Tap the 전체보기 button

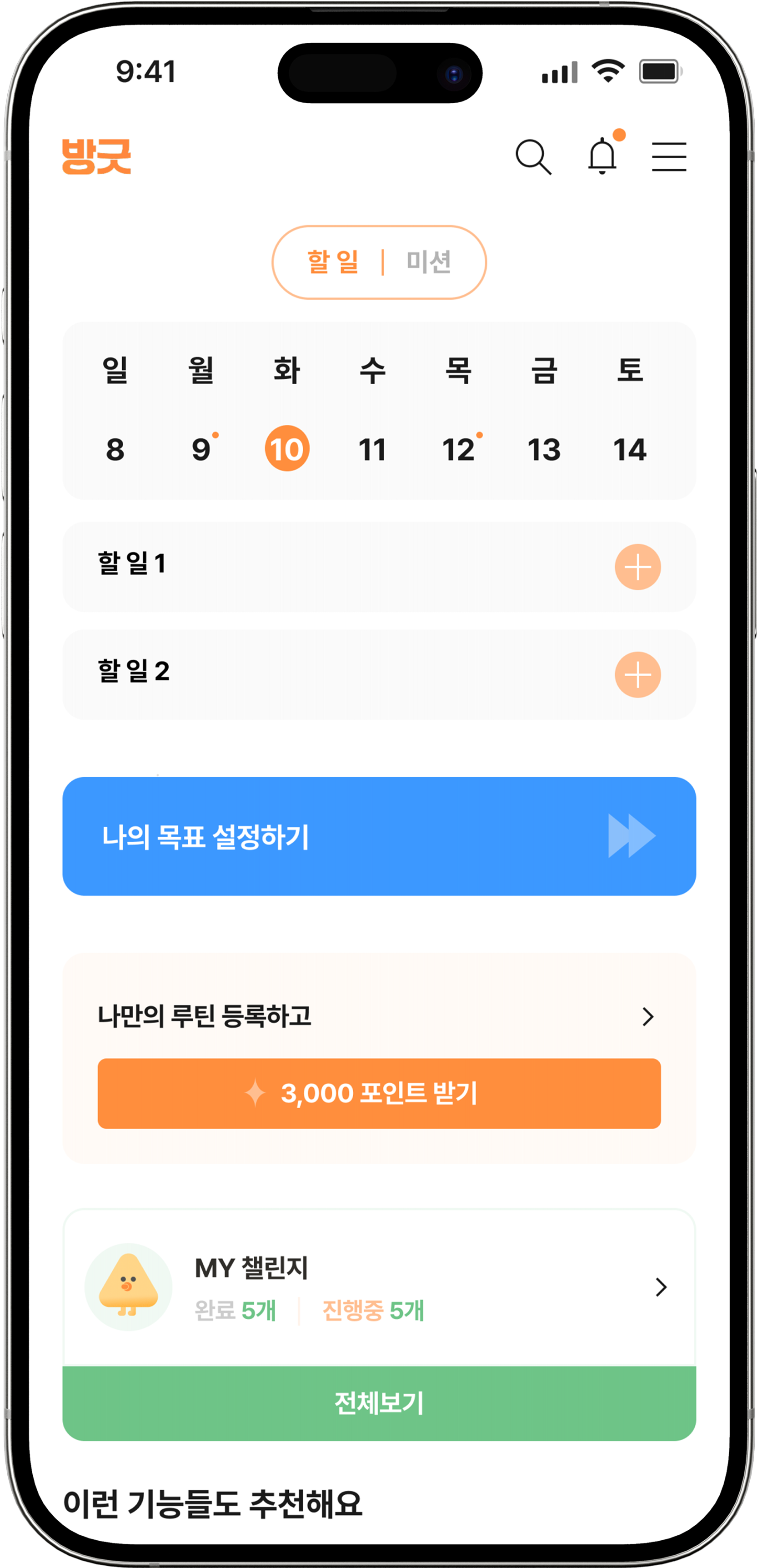[379, 1403]
